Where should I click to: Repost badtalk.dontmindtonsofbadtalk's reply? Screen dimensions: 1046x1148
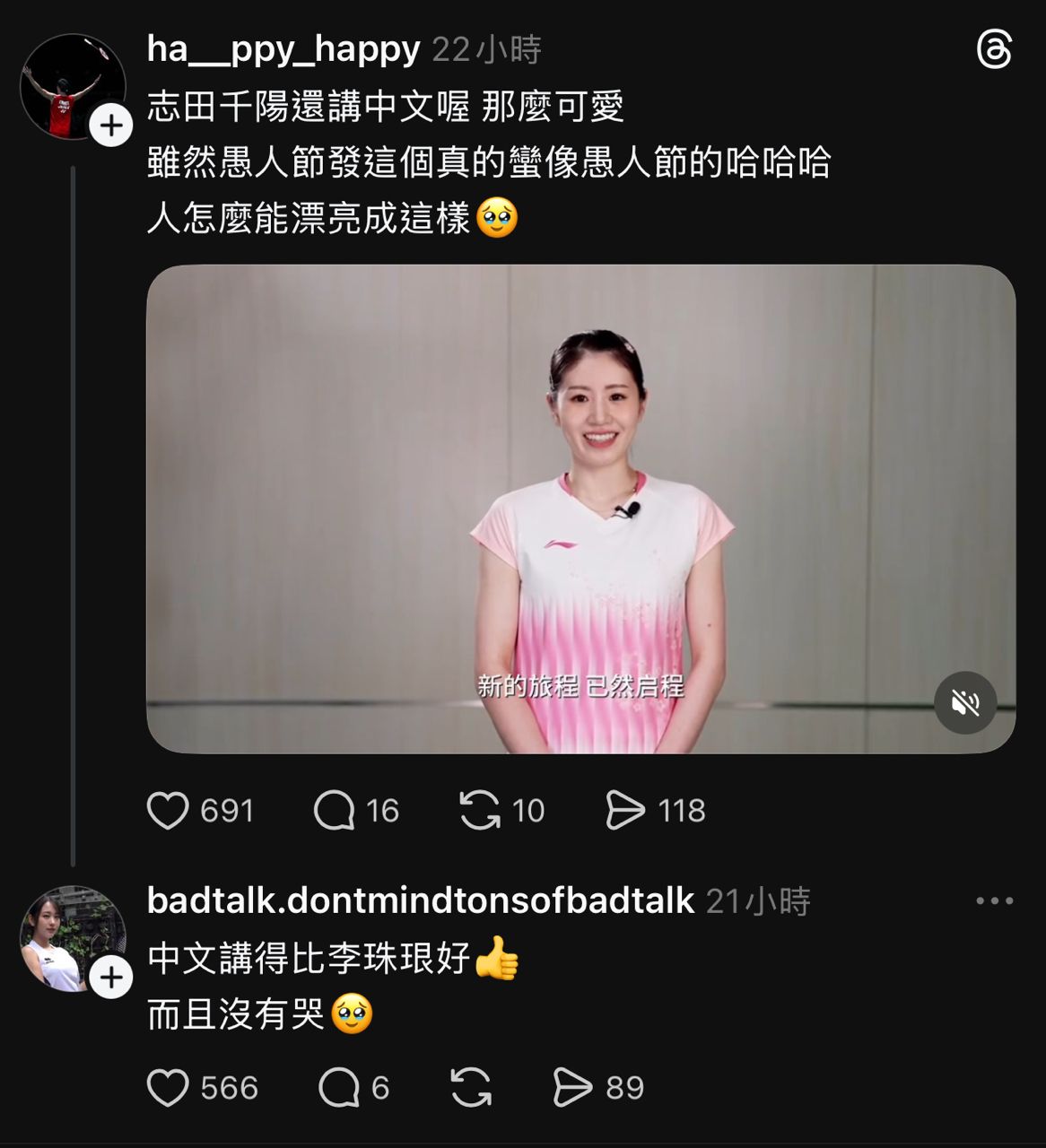471,1088
